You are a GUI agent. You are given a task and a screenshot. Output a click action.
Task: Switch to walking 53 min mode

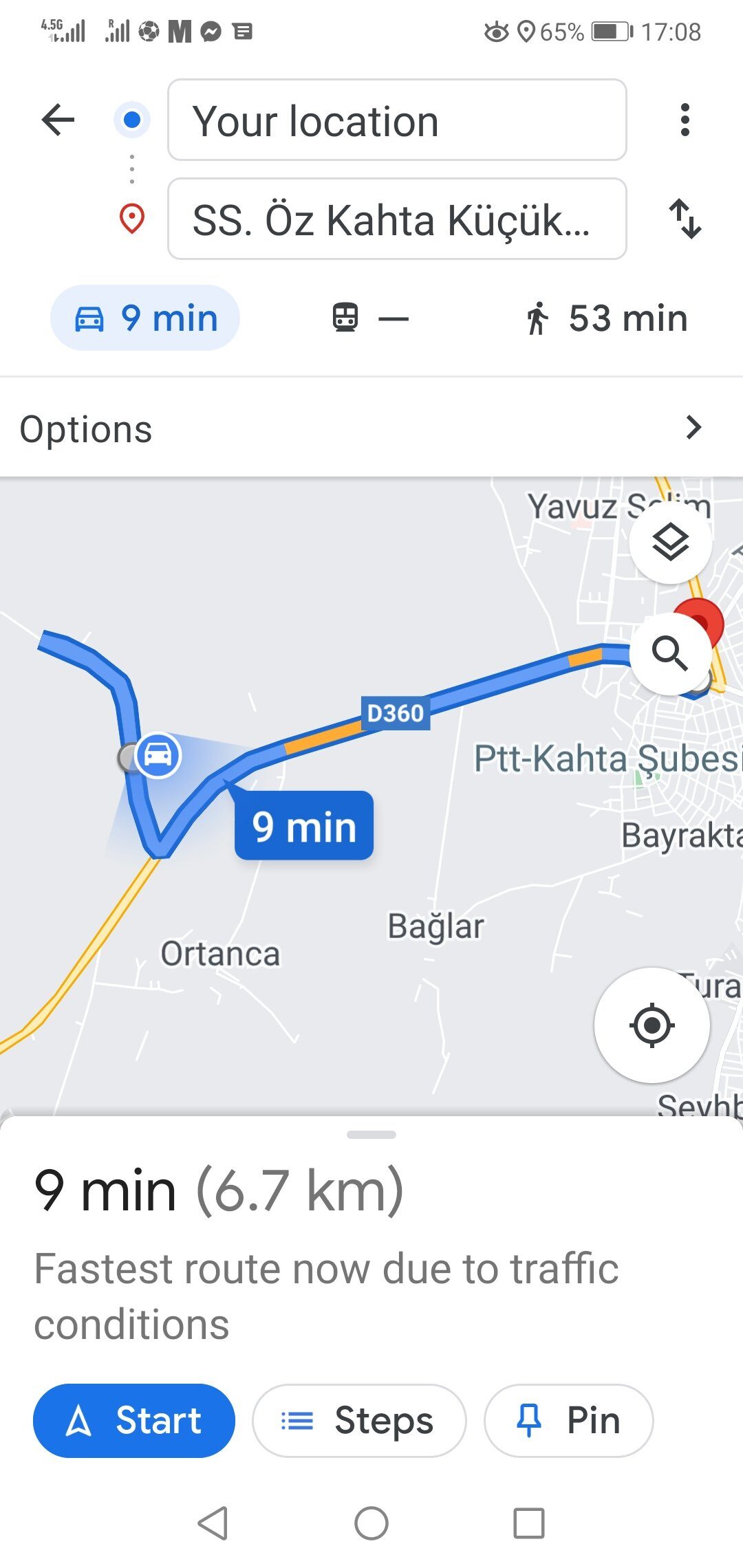point(607,318)
